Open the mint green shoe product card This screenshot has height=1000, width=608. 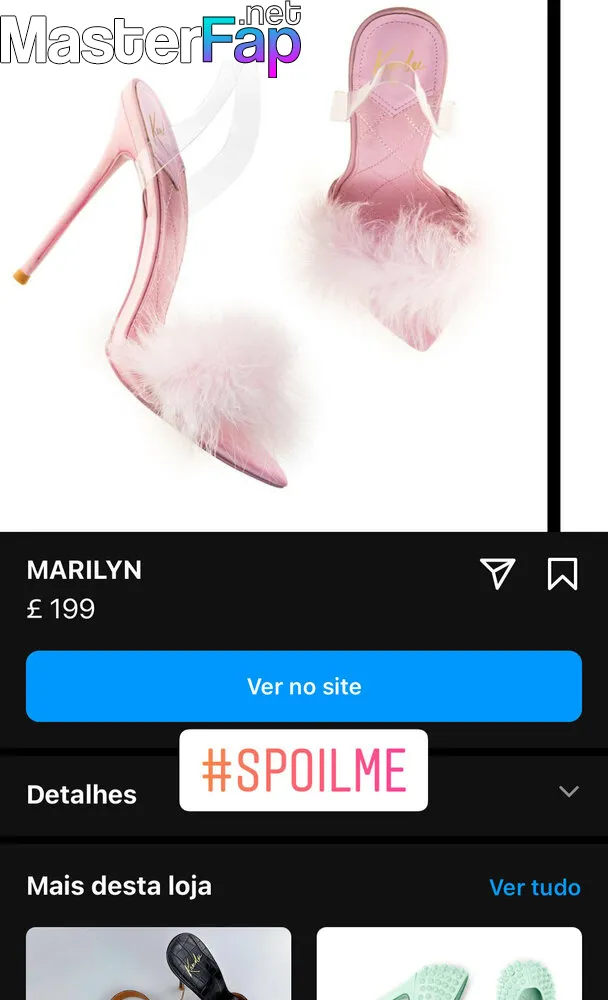[x=449, y=964]
